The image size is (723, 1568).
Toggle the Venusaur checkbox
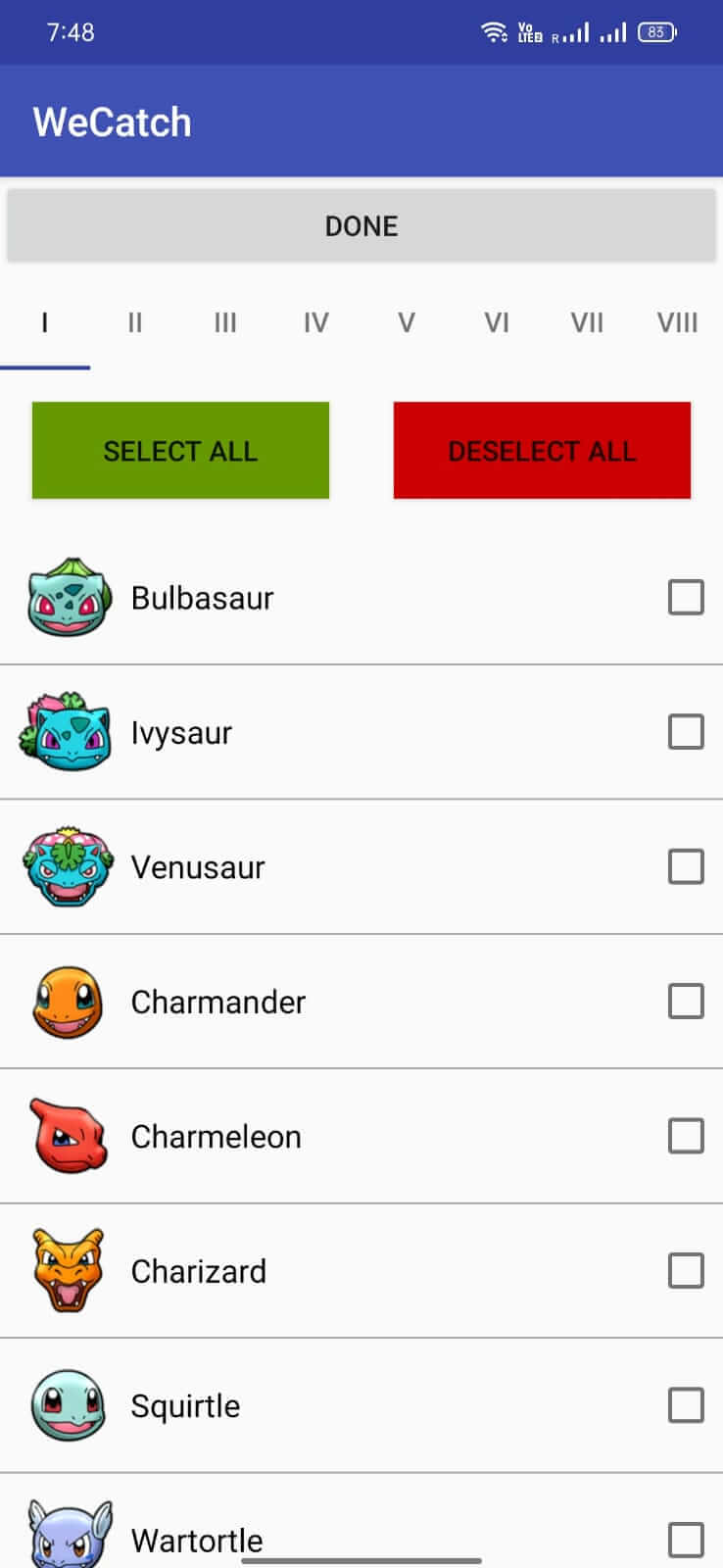pos(687,866)
